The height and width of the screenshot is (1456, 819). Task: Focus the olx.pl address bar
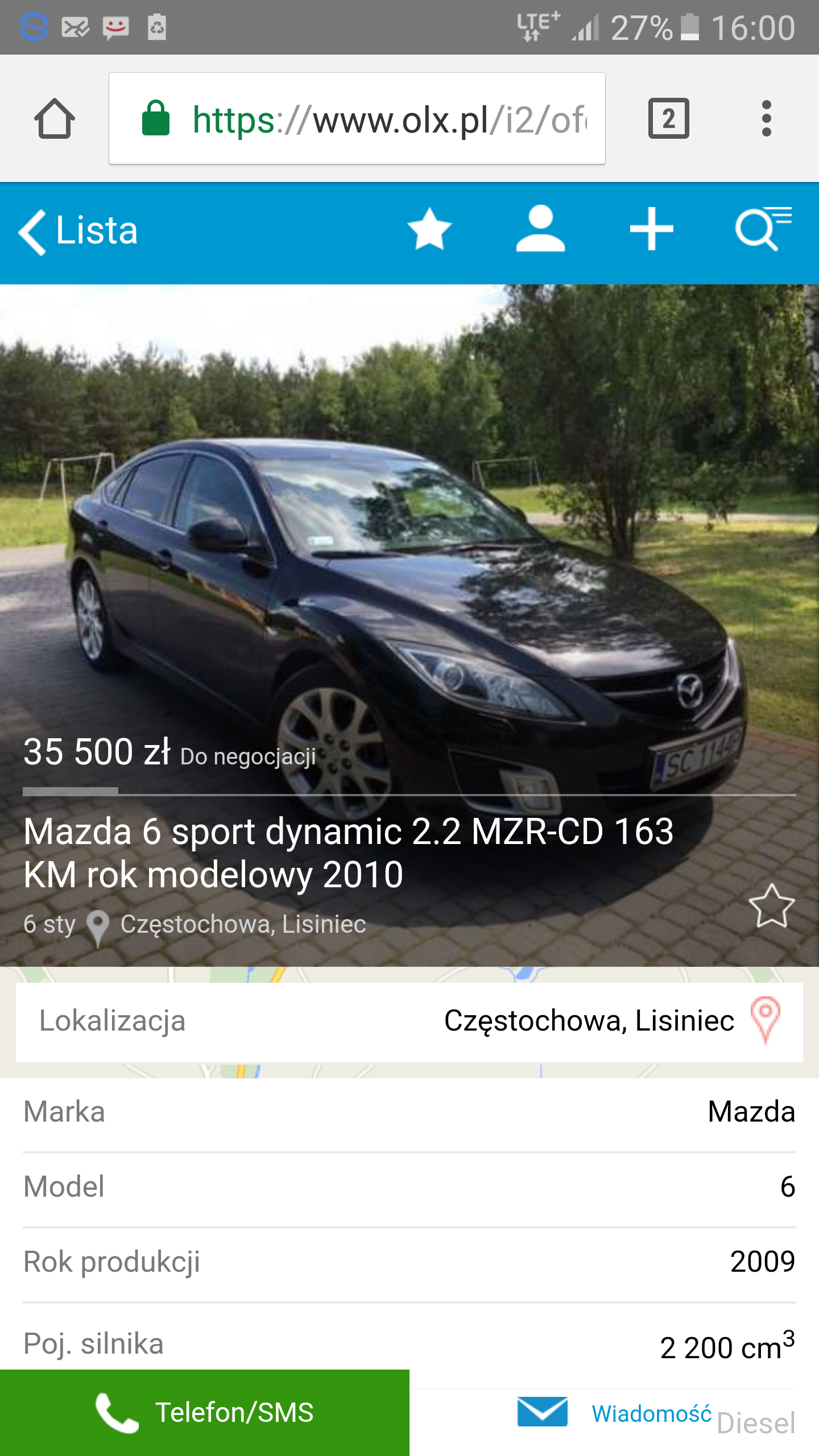pos(357,119)
